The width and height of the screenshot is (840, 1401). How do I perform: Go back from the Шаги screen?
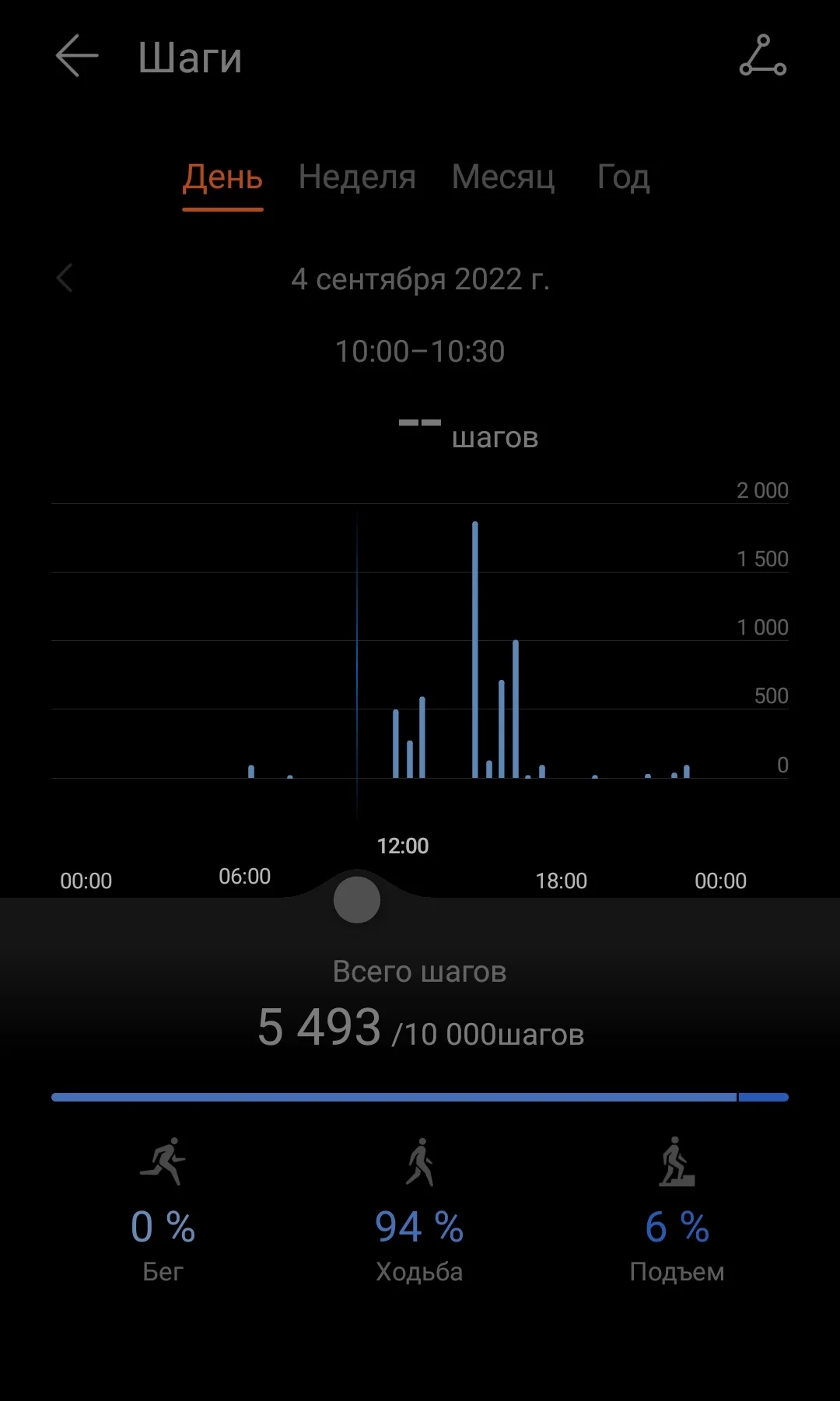tap(77, 56)
